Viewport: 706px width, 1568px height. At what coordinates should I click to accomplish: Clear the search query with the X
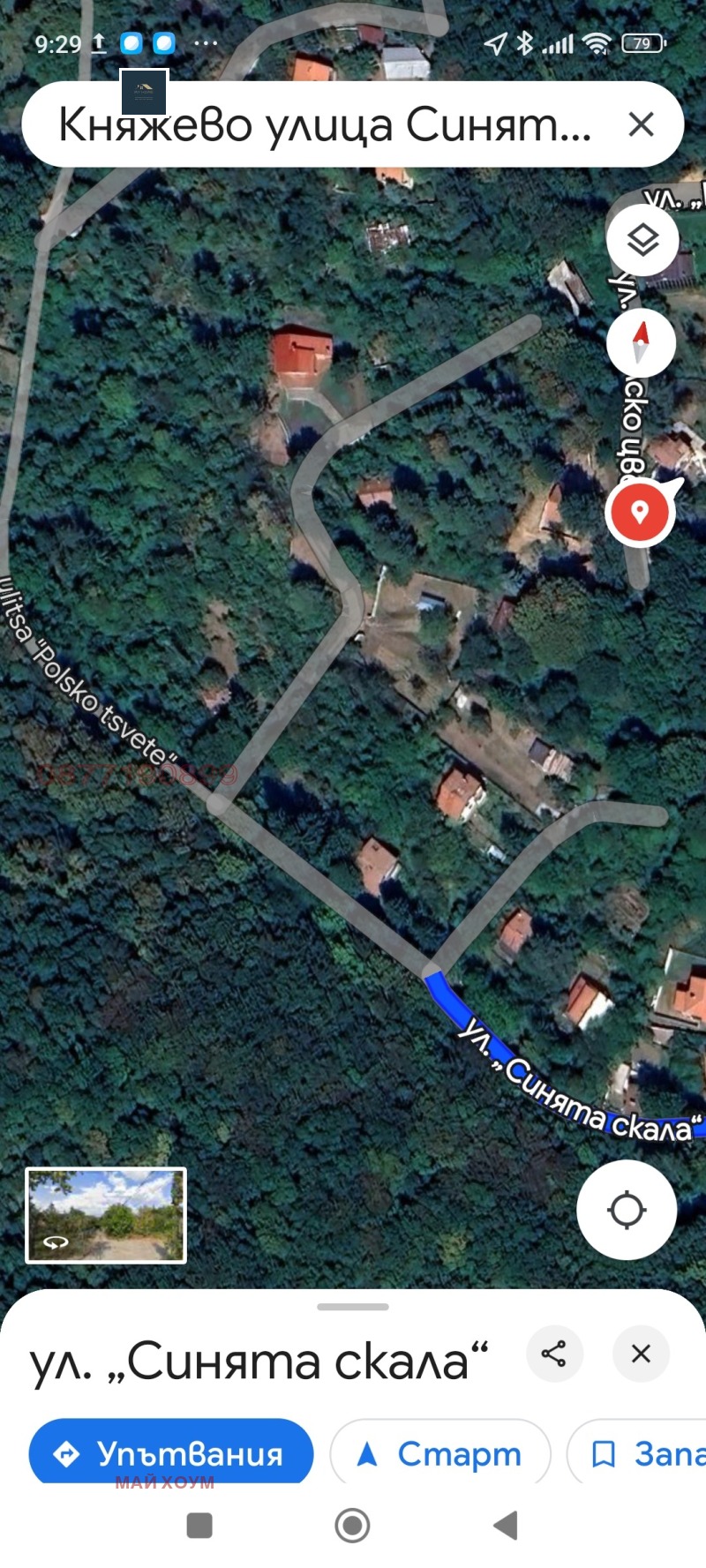(642, 124)
